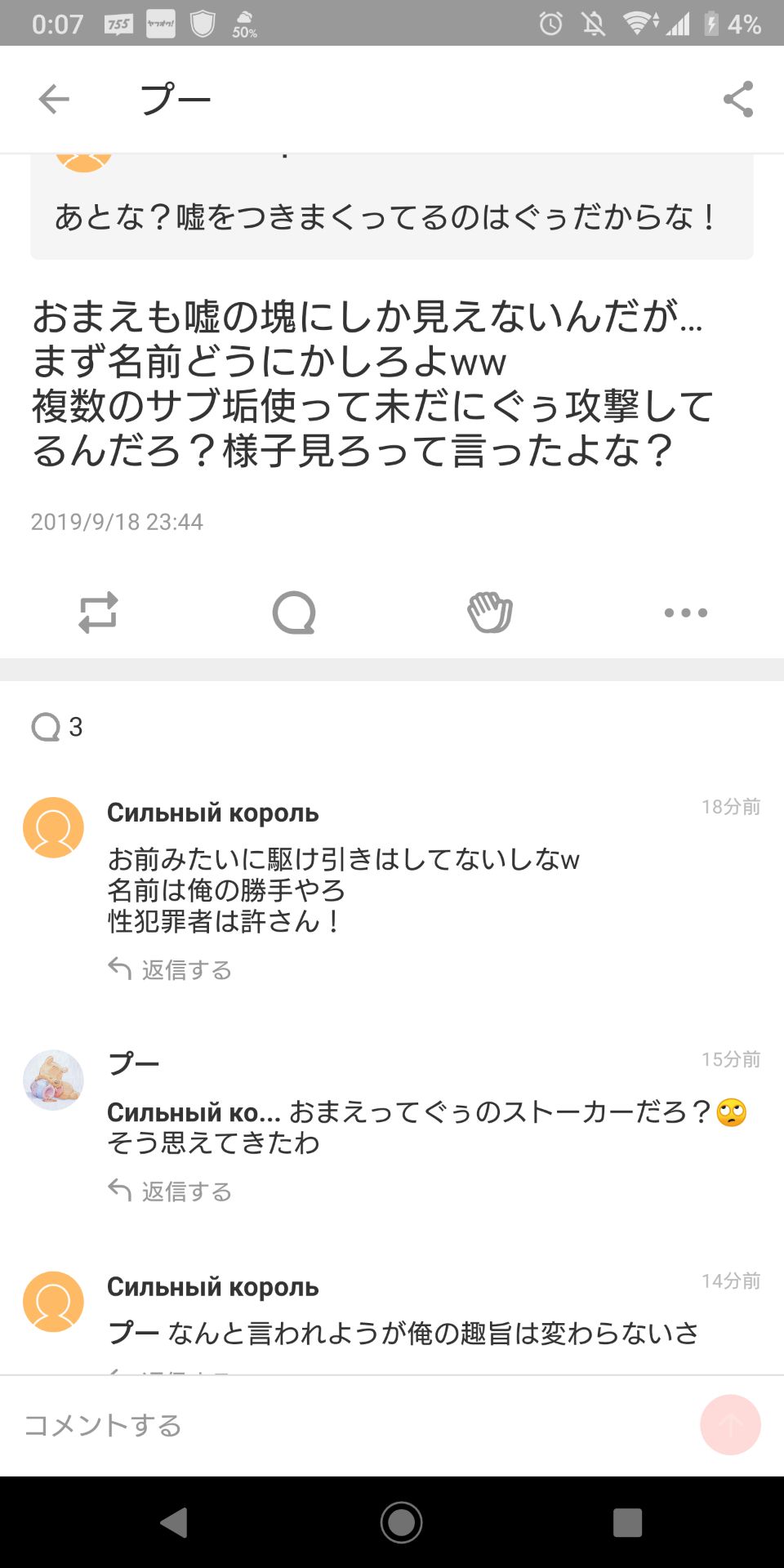This screenshot has height=1568, width=784.
Task: Tap 返信する under Сильный король's first comment
Action: pos(168,969)
